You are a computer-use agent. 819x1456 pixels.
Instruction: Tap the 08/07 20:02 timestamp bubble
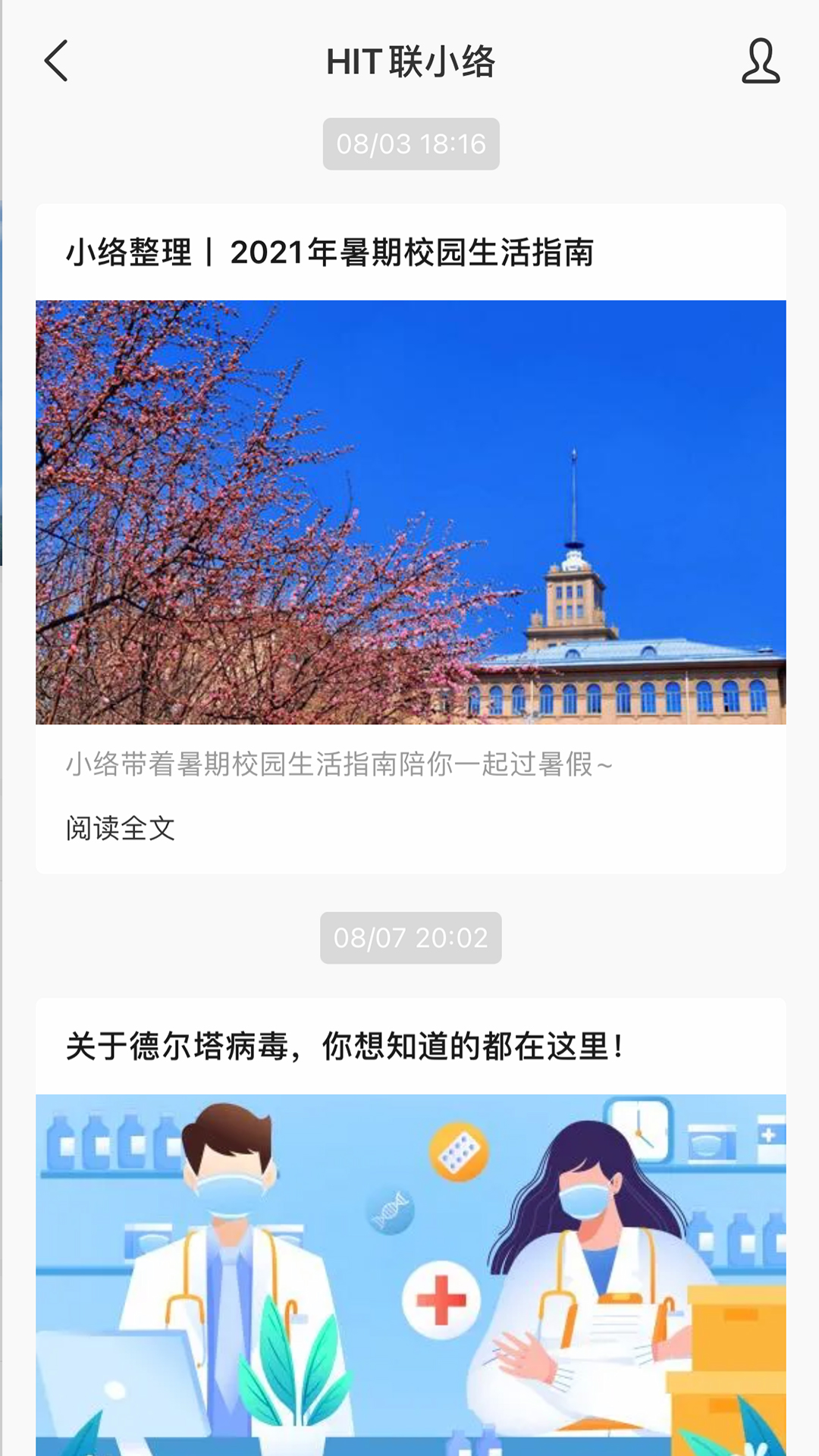[x=409, y=937]
